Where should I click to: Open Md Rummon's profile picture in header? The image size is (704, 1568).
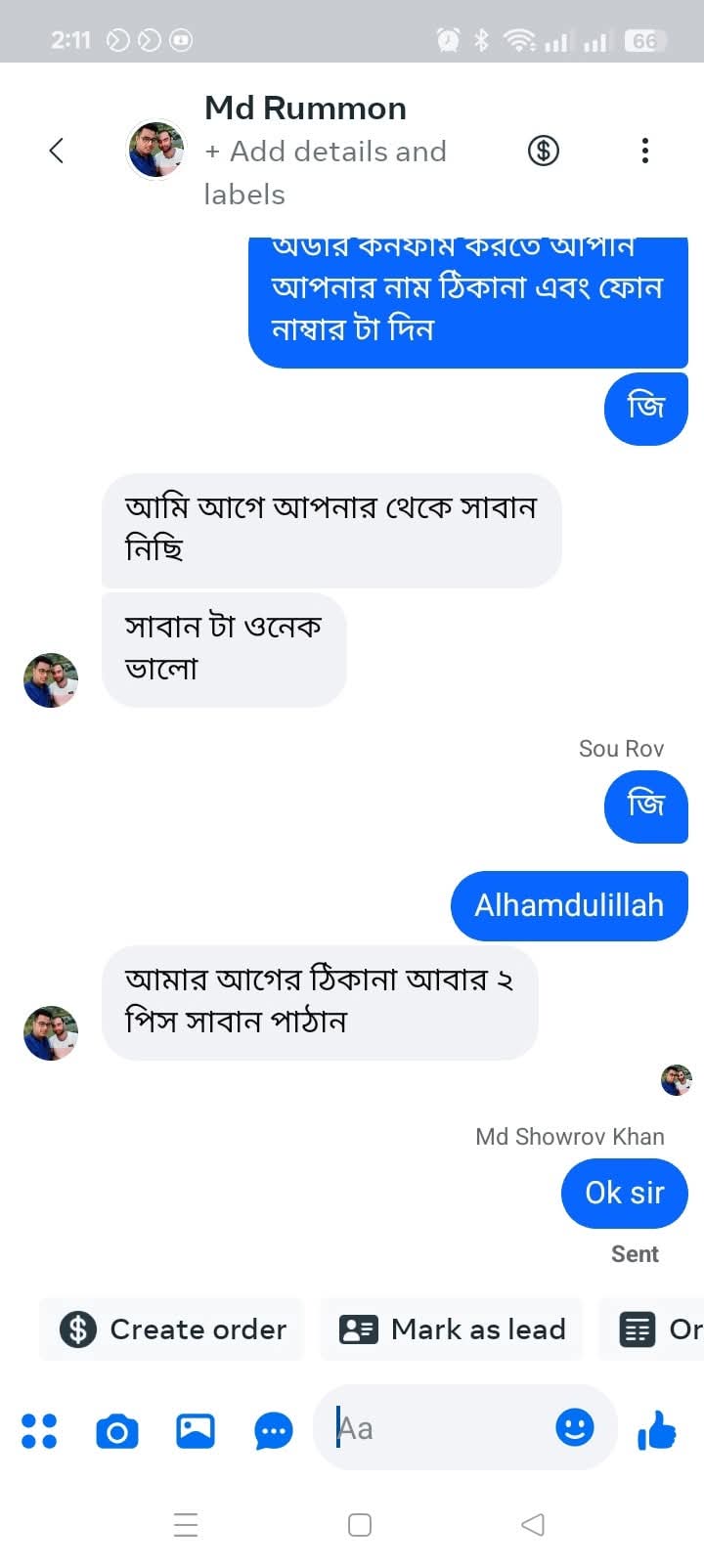[x=156, y=151]
